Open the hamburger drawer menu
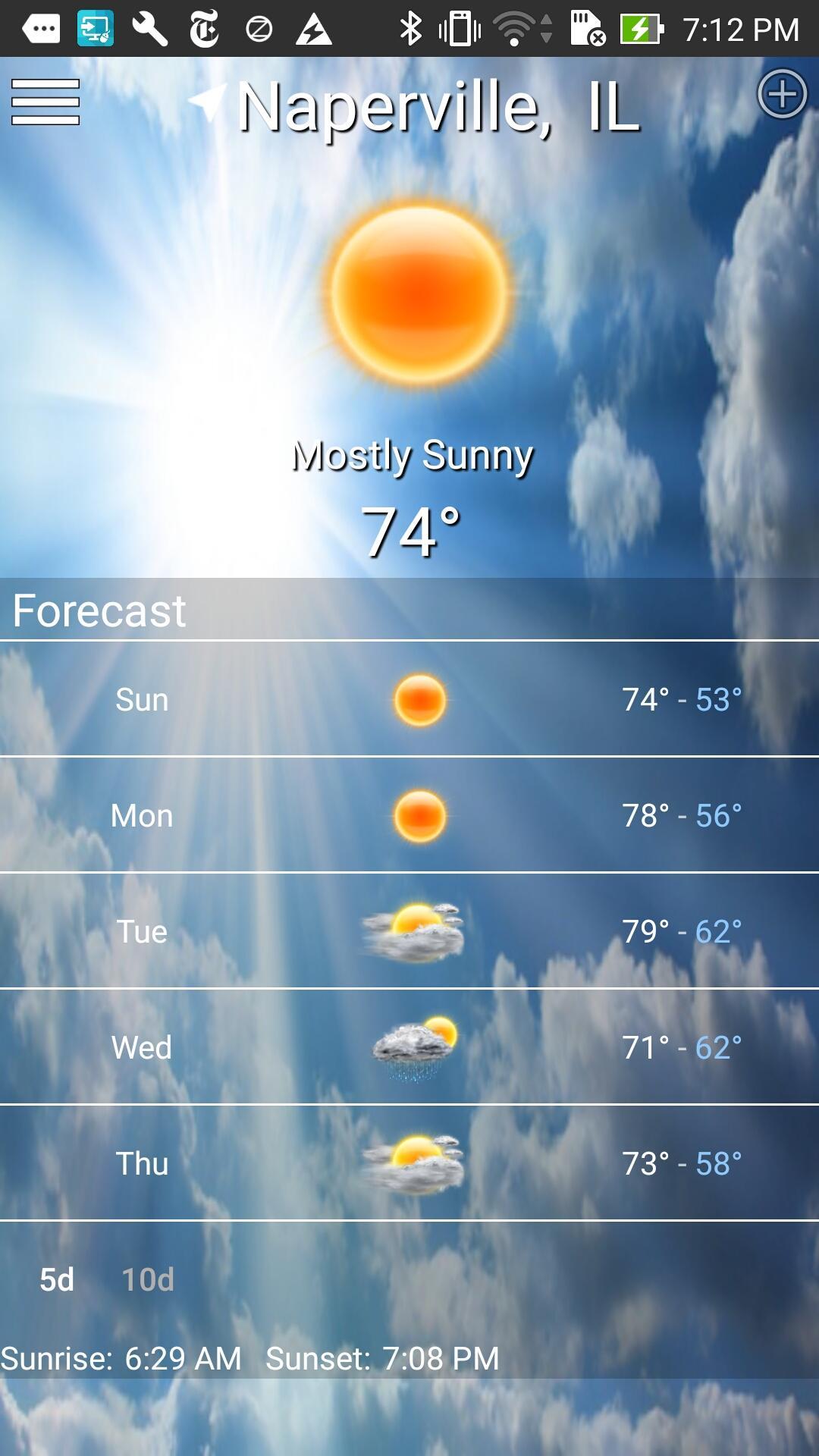This screenshot has width=819, height=1456. (45, 102)
